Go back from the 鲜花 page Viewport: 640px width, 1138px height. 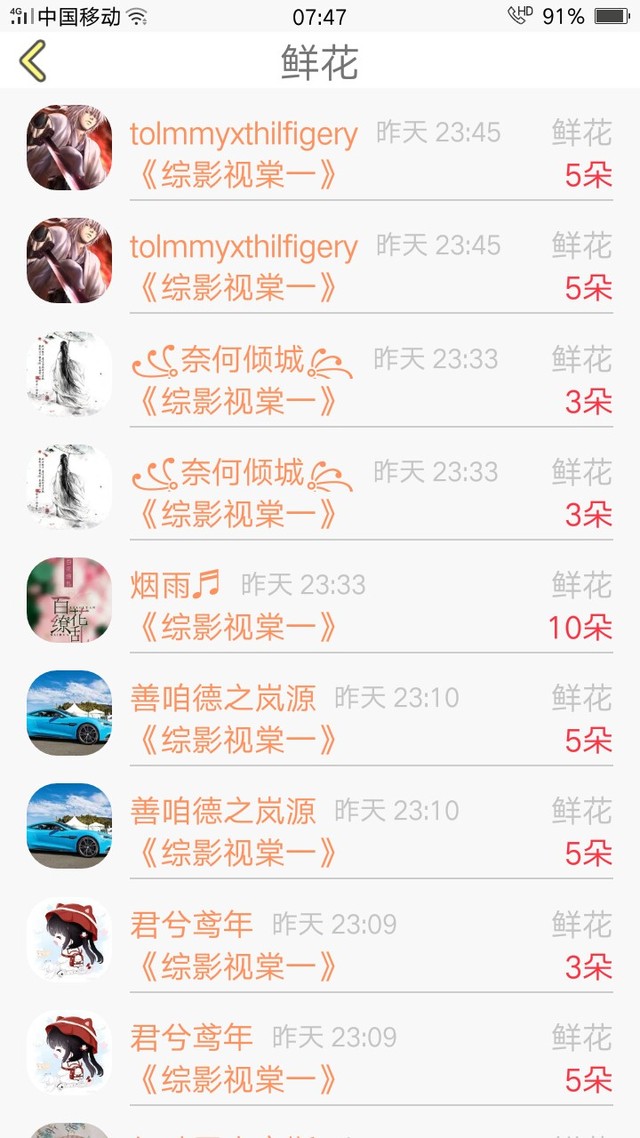[33, 61]
